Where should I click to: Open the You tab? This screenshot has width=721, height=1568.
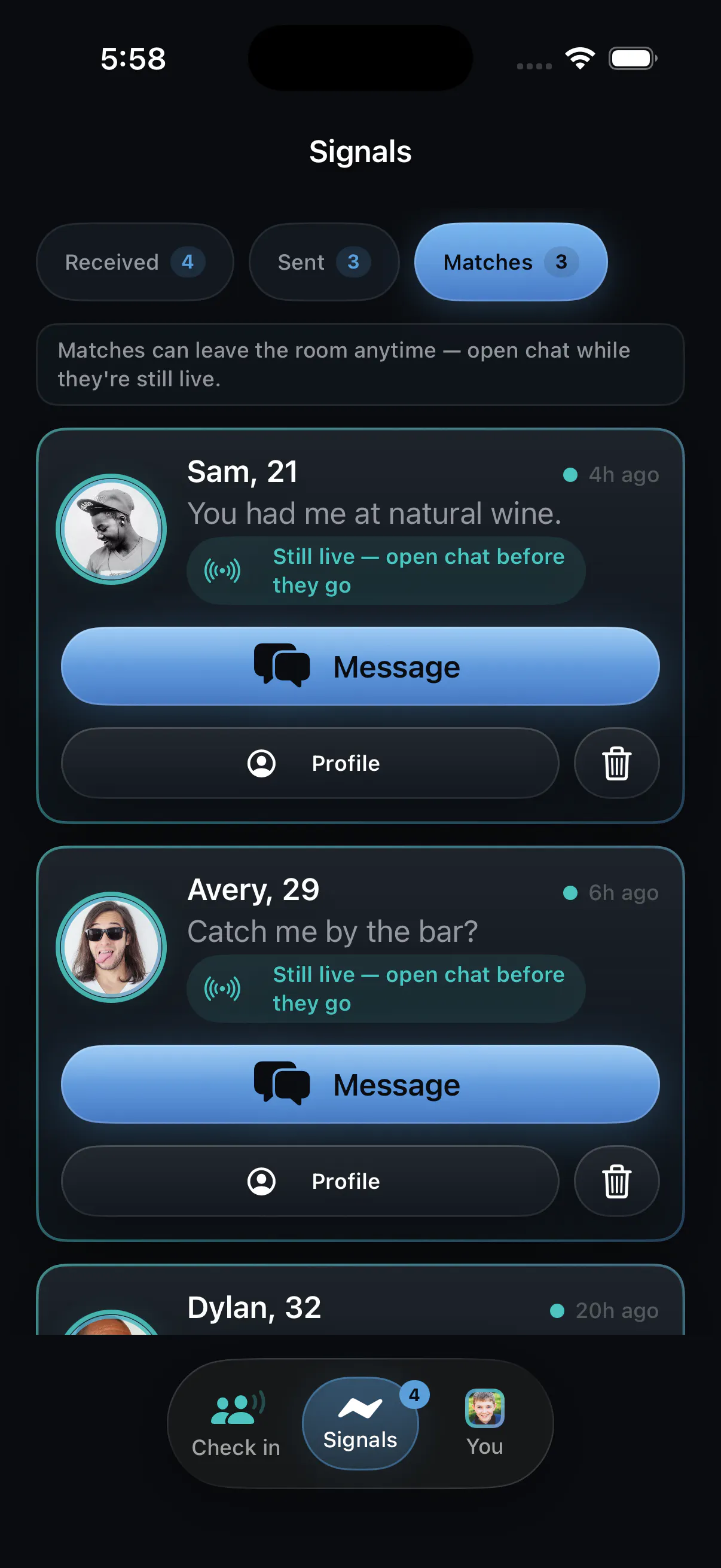tap(484, 1424)
